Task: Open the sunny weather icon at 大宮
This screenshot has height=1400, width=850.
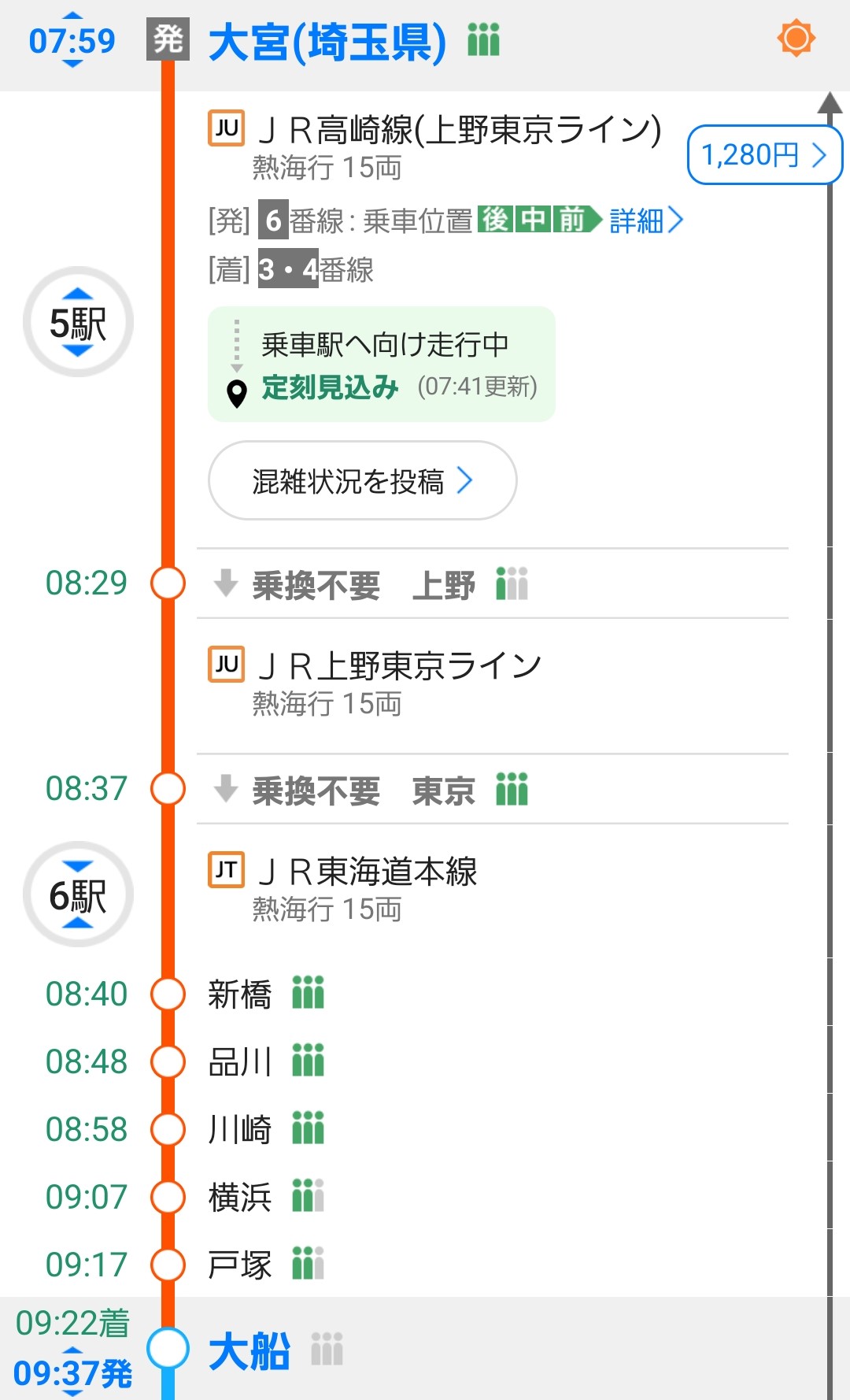Action: point(796,38)
